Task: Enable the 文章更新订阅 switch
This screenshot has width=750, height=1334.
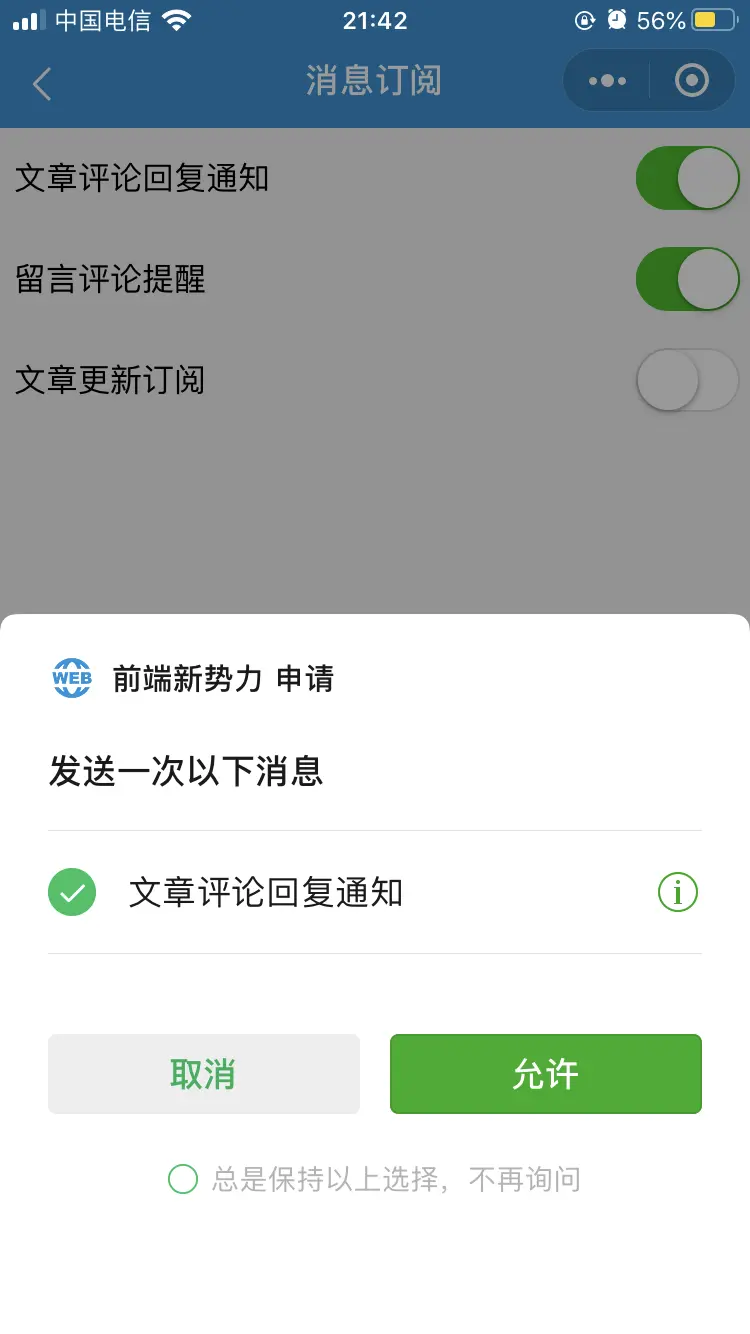Action: tap(687, 380)
